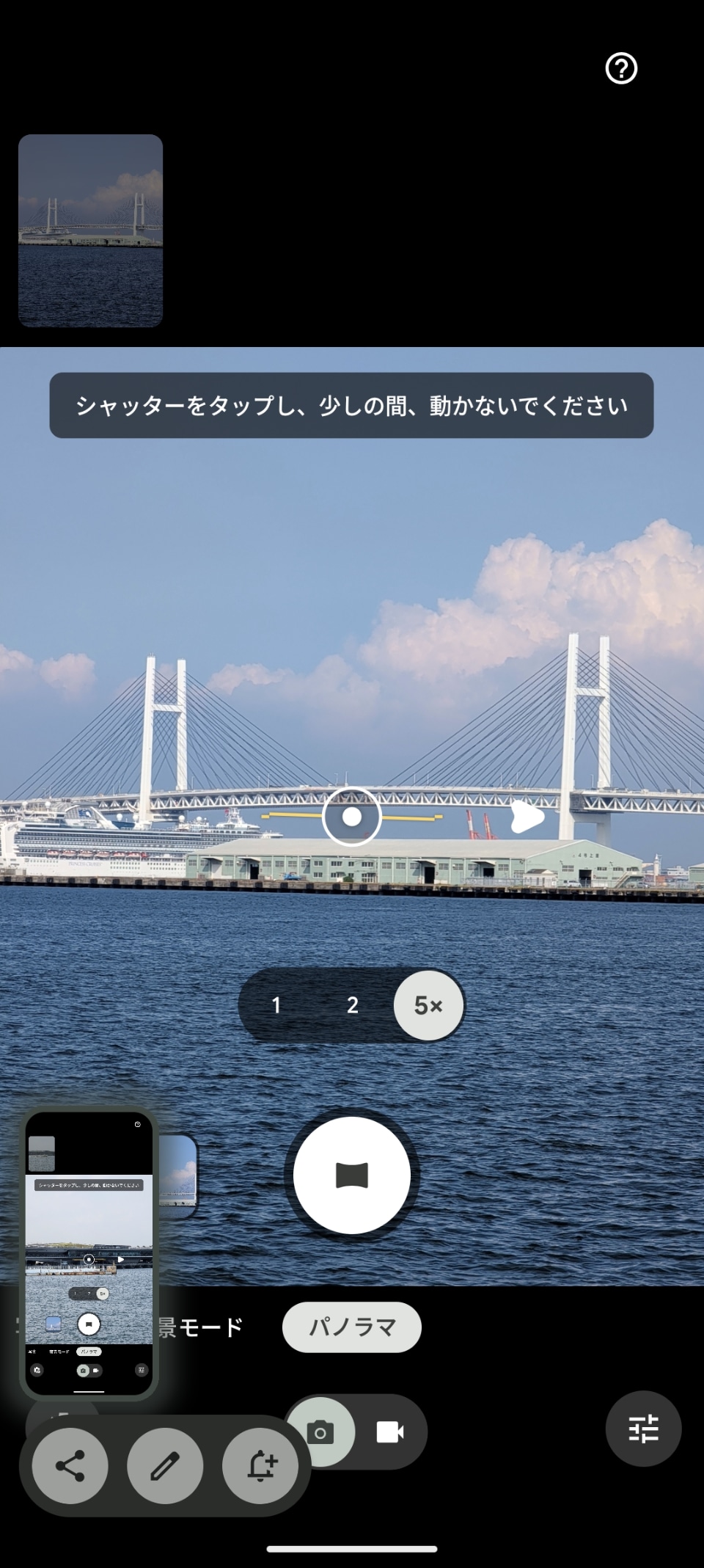Share the captured screenshot
Image resolution: width=704 pixels, height=1568 pixels.
tap(70, 1466)
